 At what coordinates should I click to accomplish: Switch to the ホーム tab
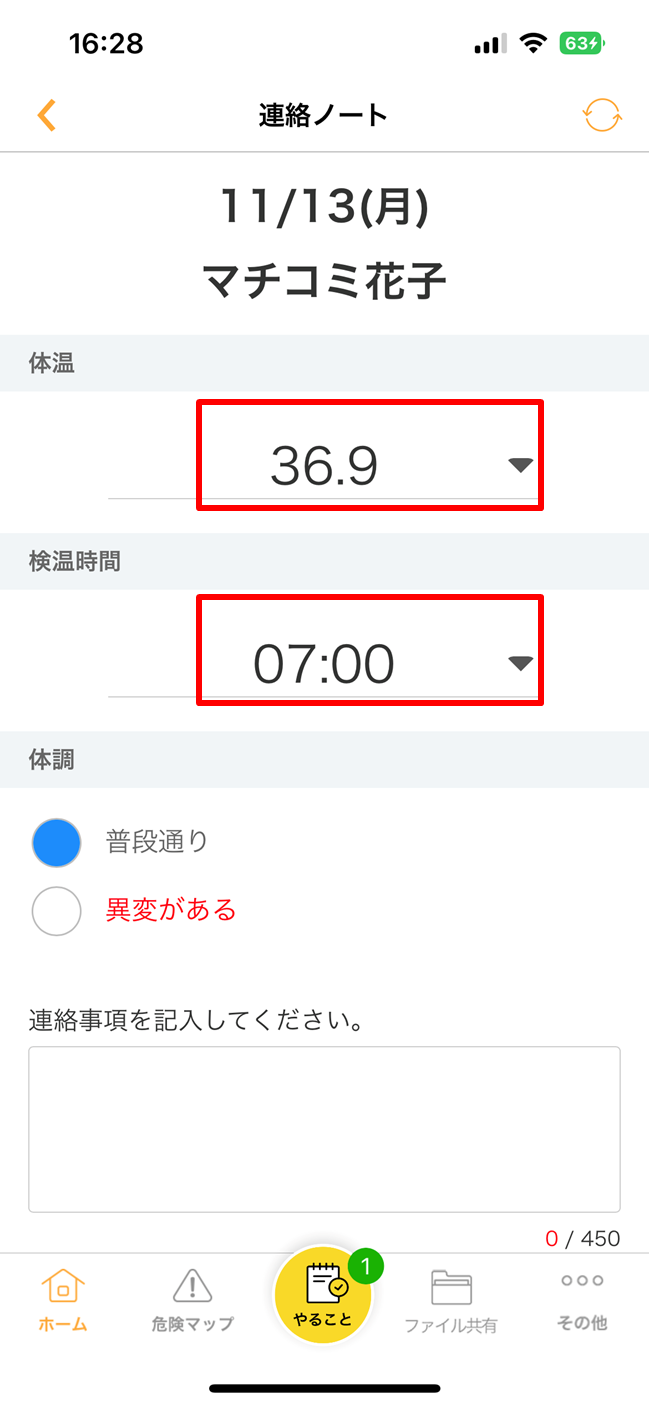pos(63,1301)
